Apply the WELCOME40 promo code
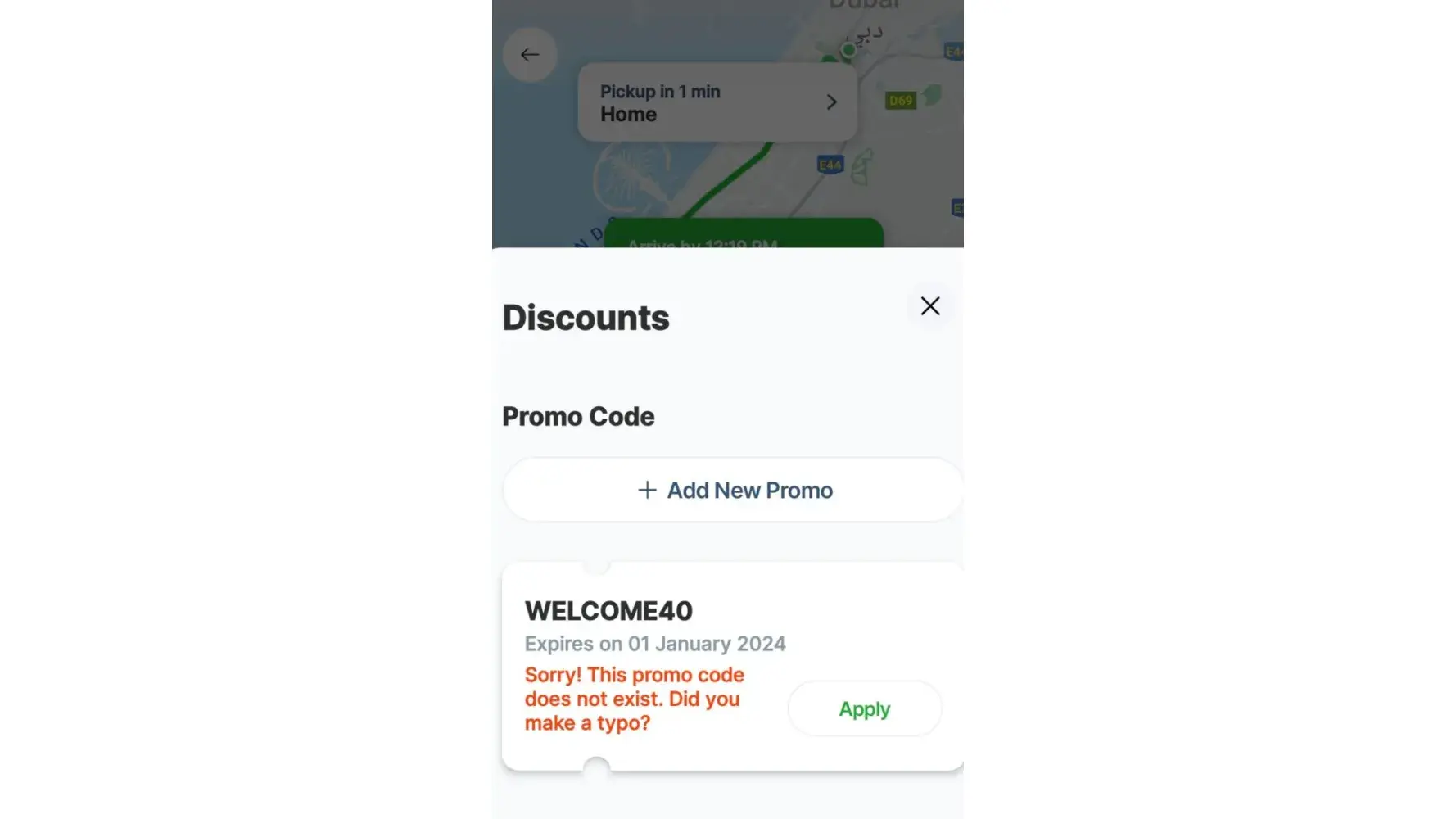Screen dimensions: 1456x819 point(864,708)
